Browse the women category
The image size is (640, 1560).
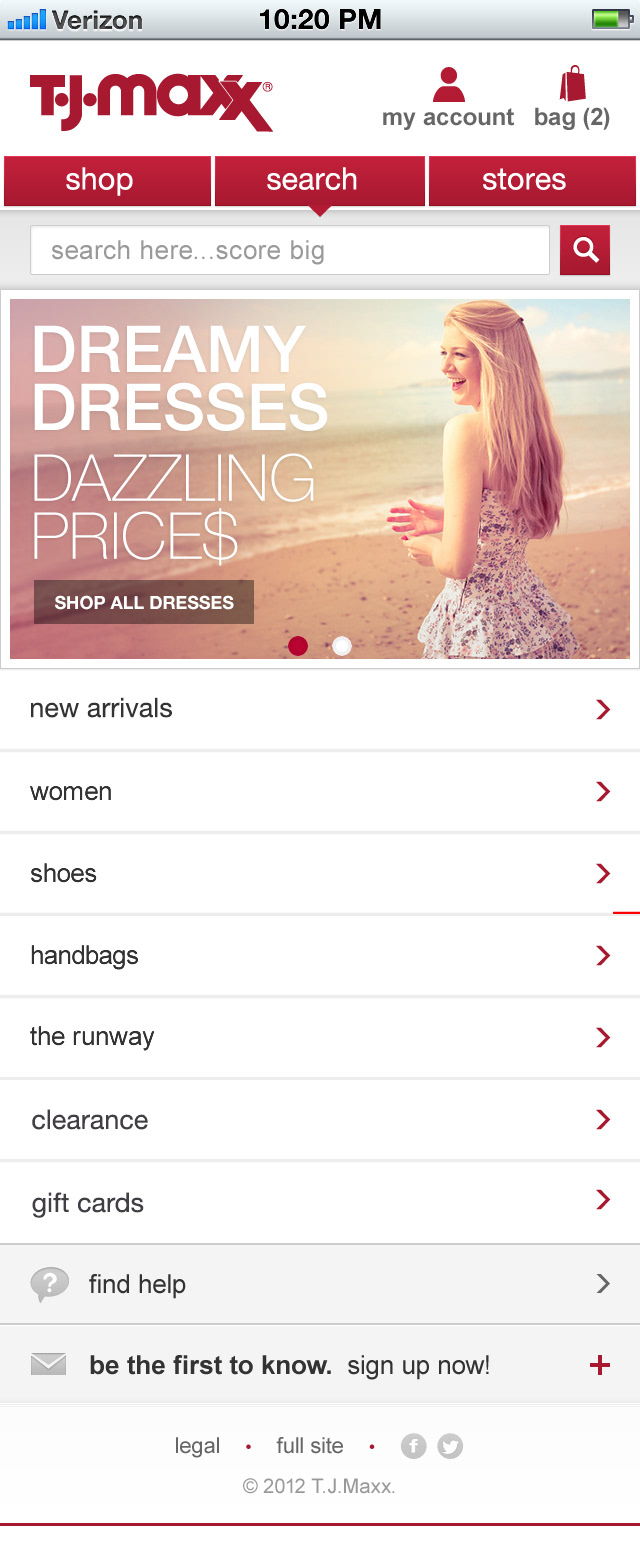320,792
